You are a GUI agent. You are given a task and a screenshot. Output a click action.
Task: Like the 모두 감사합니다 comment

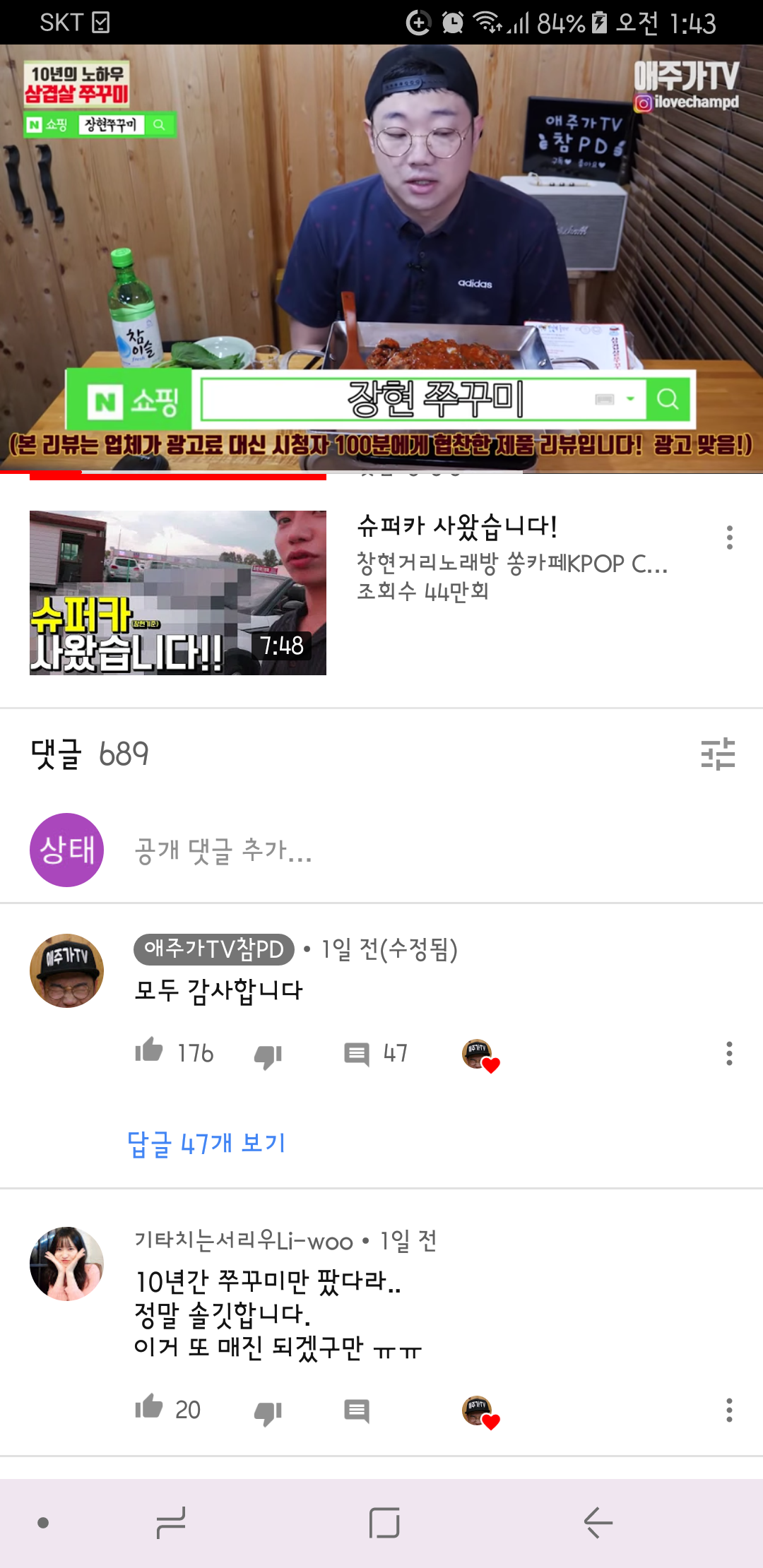(x=149, y=1052)
